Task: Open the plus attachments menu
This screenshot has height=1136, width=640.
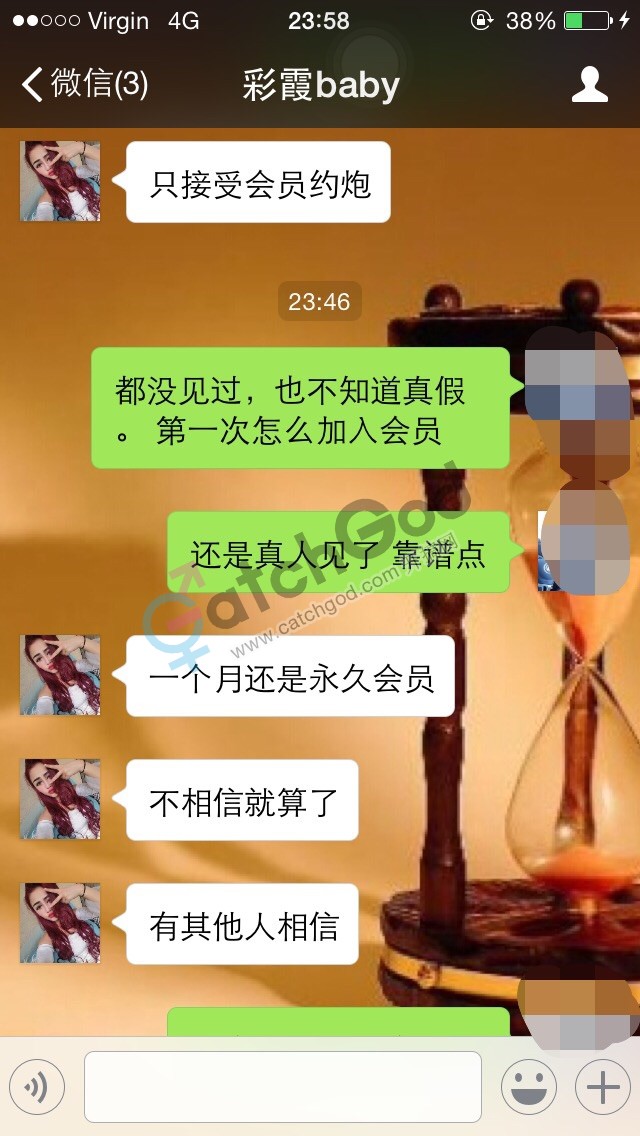Action: [602, 1087]
